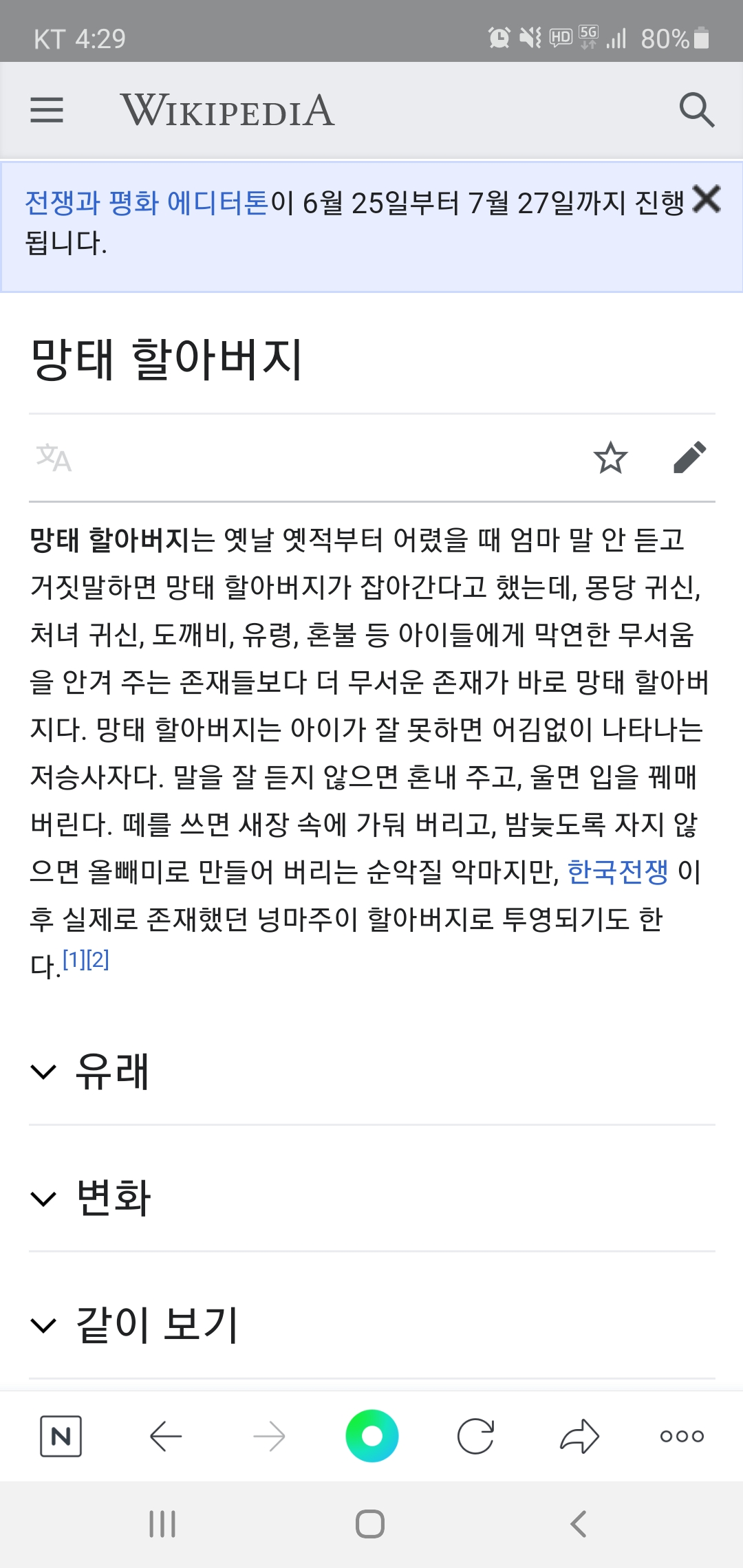This screenshot has height=1568, width=743.
Task: Go to Naver home via N button
Action: 61,1436
